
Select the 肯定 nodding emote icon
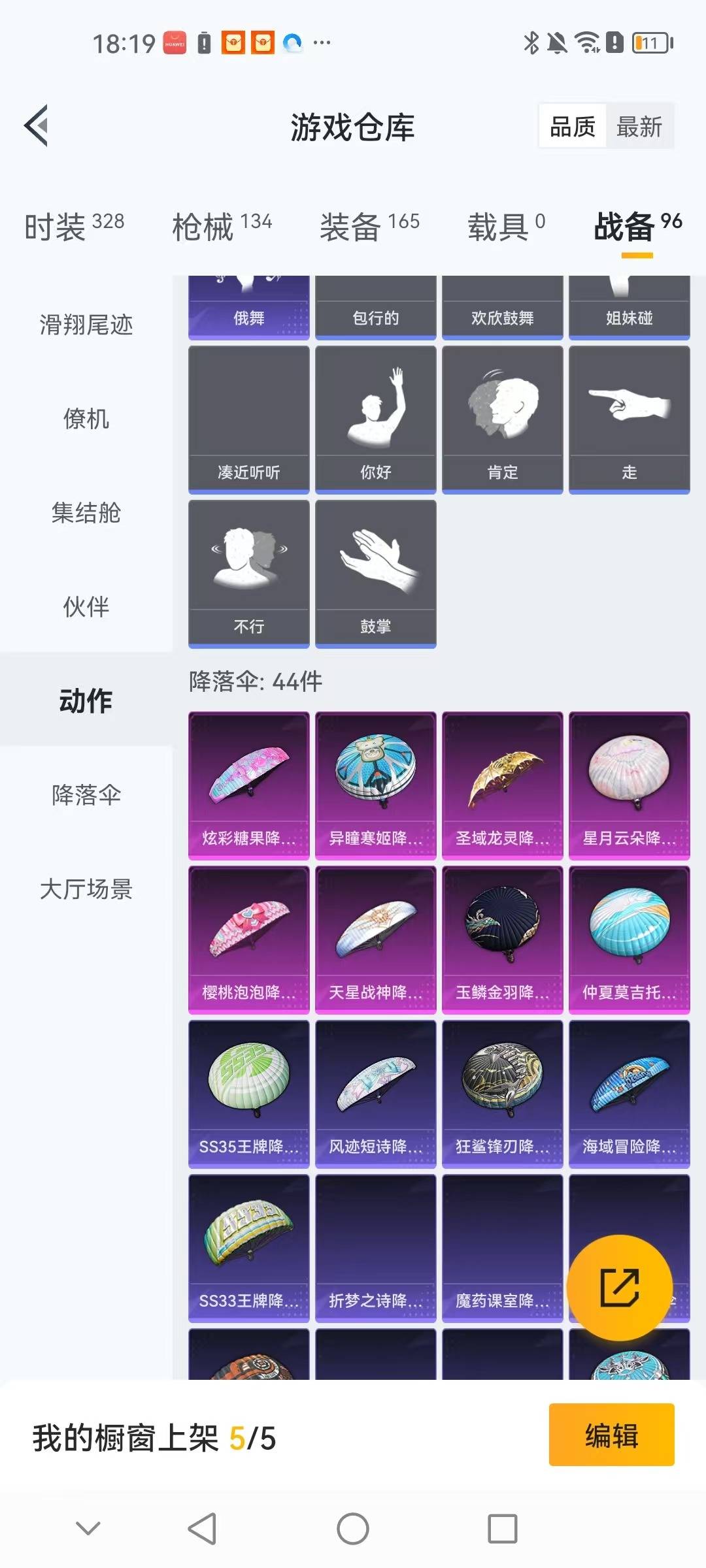tap(502, 418)
